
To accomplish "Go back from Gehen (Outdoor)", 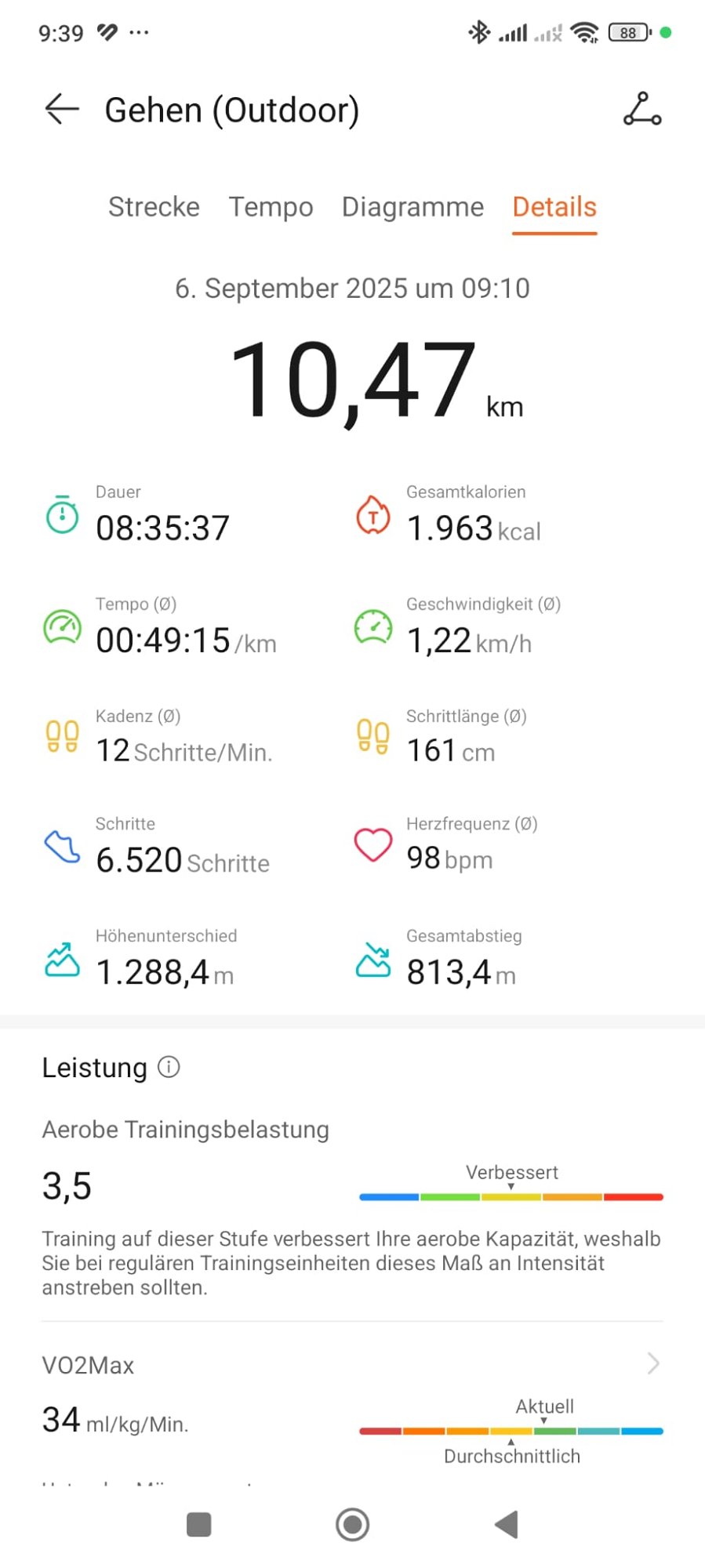I will (x=62, y=109).
